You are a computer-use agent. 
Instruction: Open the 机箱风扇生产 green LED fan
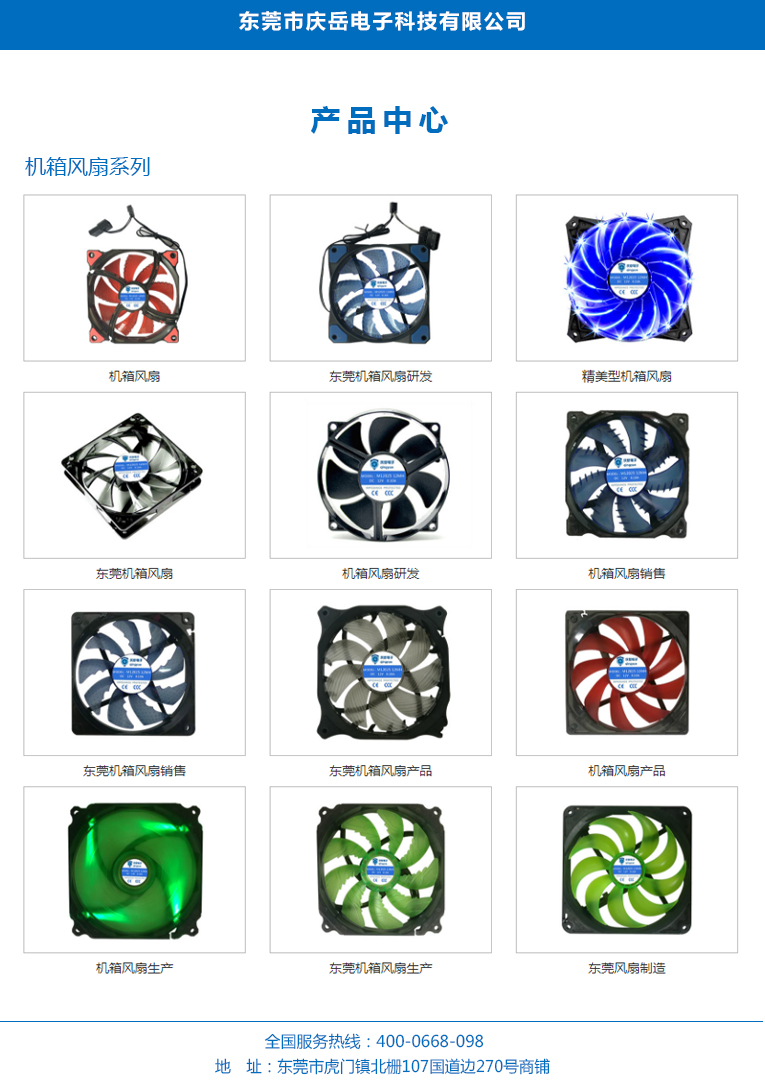[x=134, y=869]
